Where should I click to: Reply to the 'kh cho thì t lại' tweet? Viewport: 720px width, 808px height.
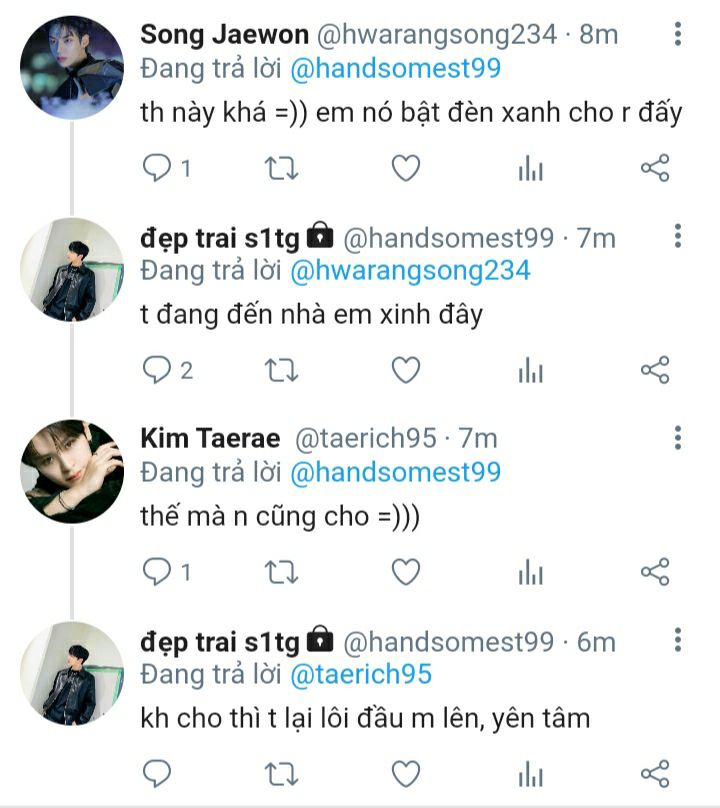[158, 773]
